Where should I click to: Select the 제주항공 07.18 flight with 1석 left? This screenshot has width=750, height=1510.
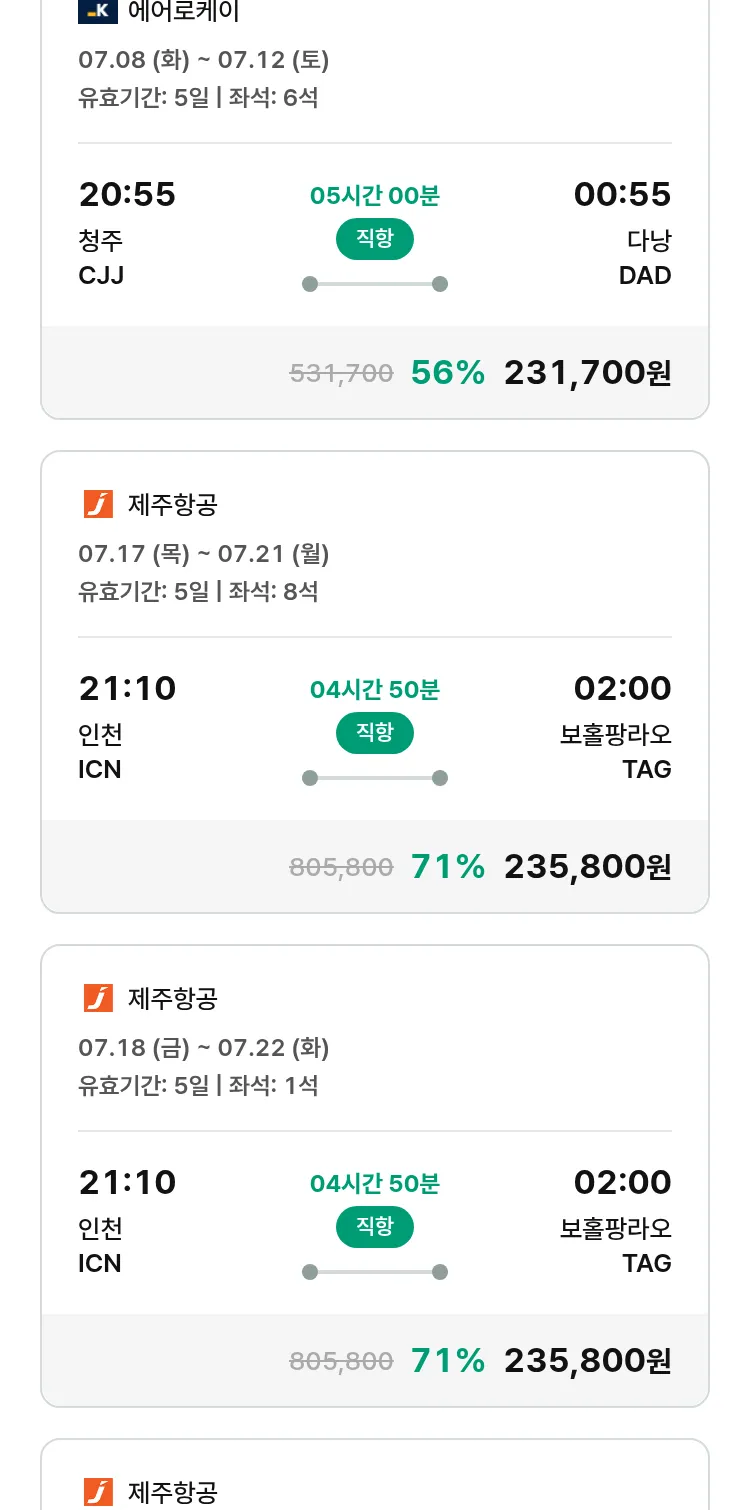coord(375,1176)
